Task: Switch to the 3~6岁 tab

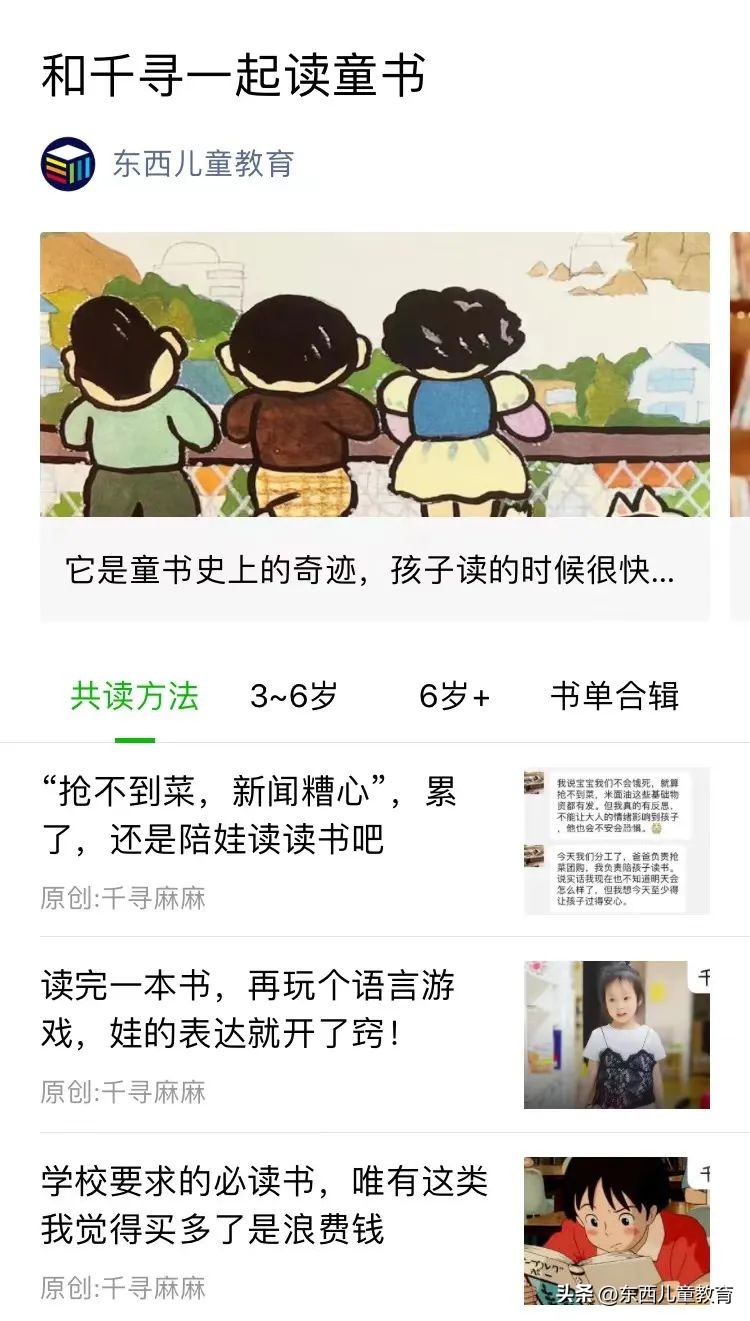Action: click(x=294, y=697)
